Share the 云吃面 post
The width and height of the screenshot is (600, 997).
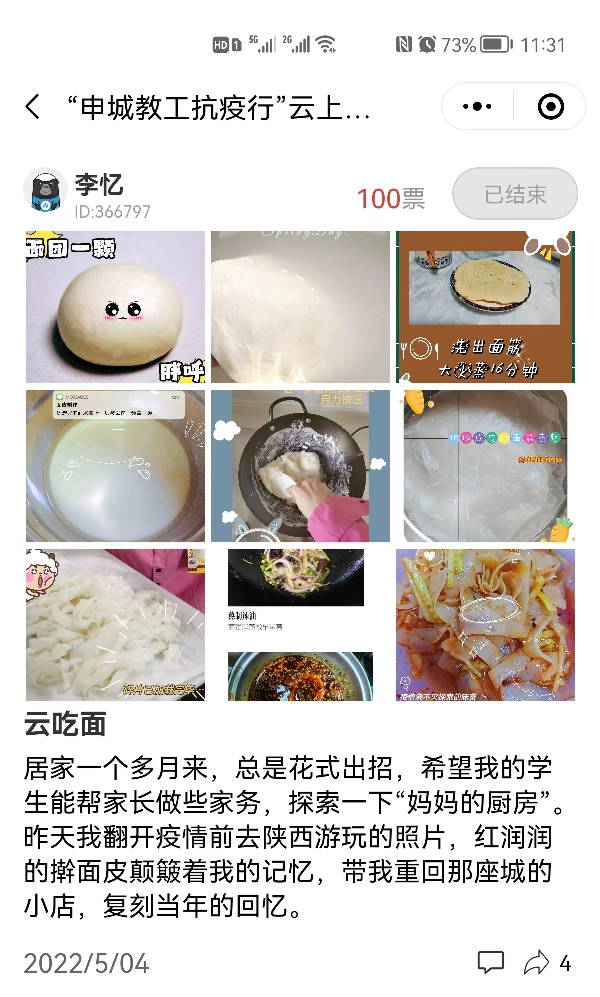pyautogui.click(x=537, y=962)
